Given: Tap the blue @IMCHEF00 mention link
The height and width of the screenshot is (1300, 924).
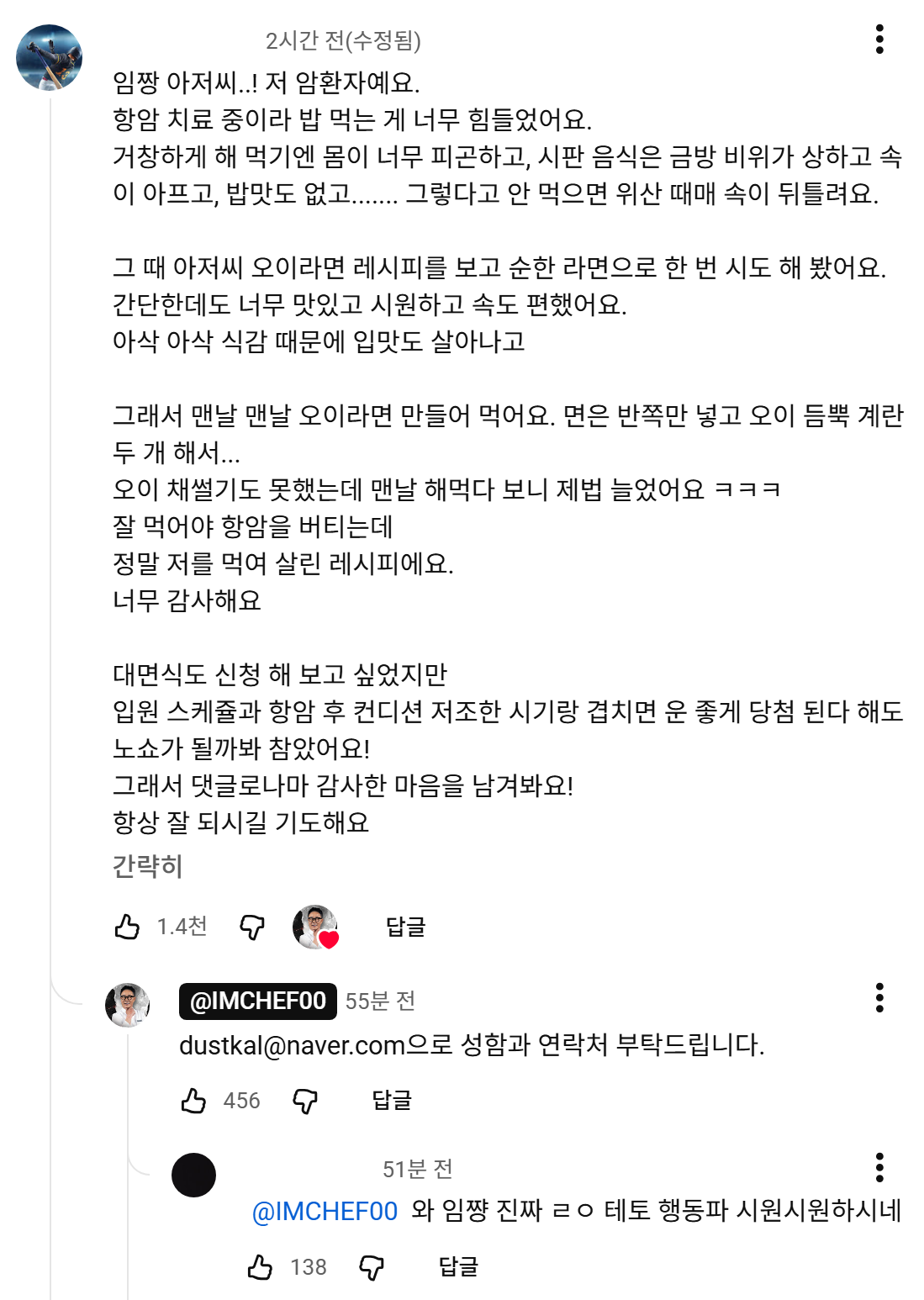Looking at the screenshot, I should [x=325, y=1211].
